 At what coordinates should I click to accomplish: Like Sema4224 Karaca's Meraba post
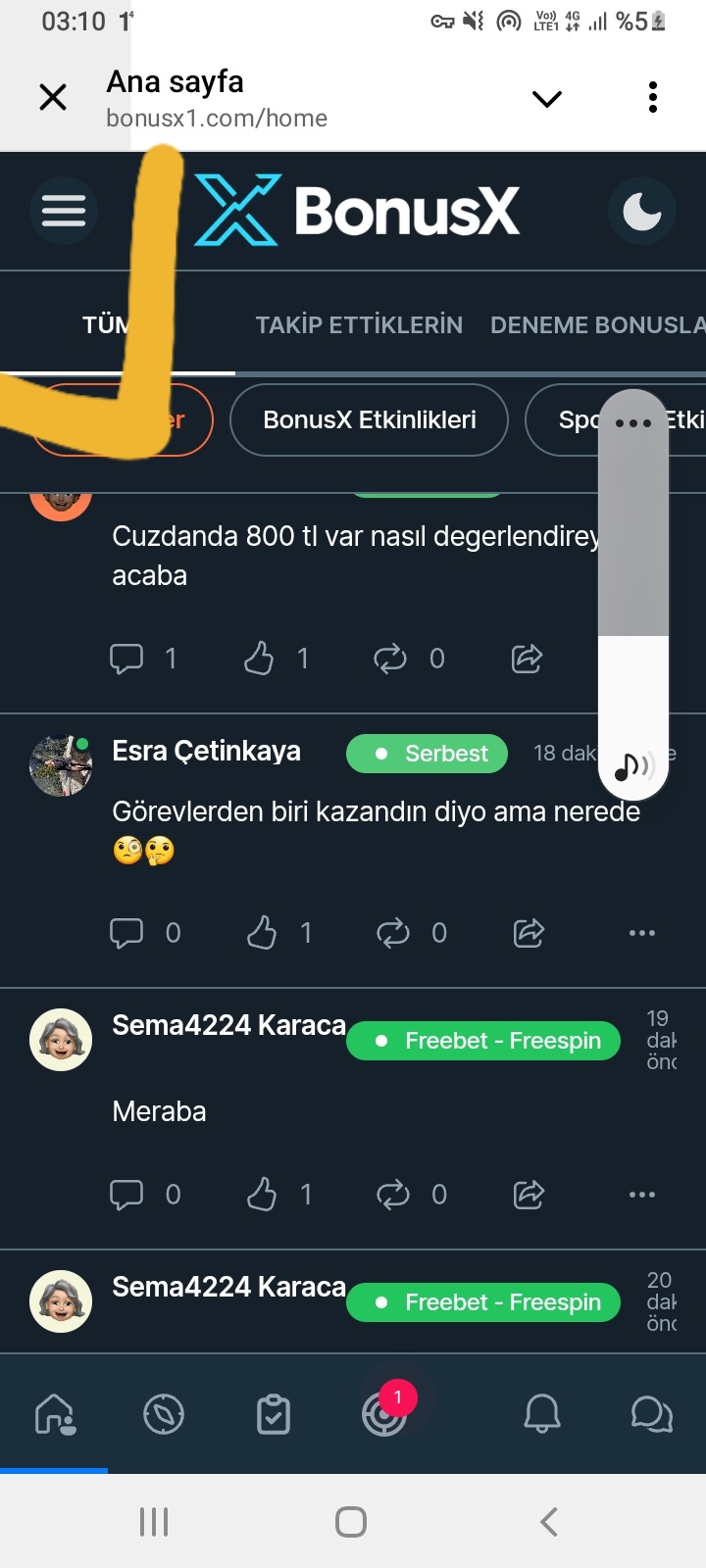click(262, 1195)
